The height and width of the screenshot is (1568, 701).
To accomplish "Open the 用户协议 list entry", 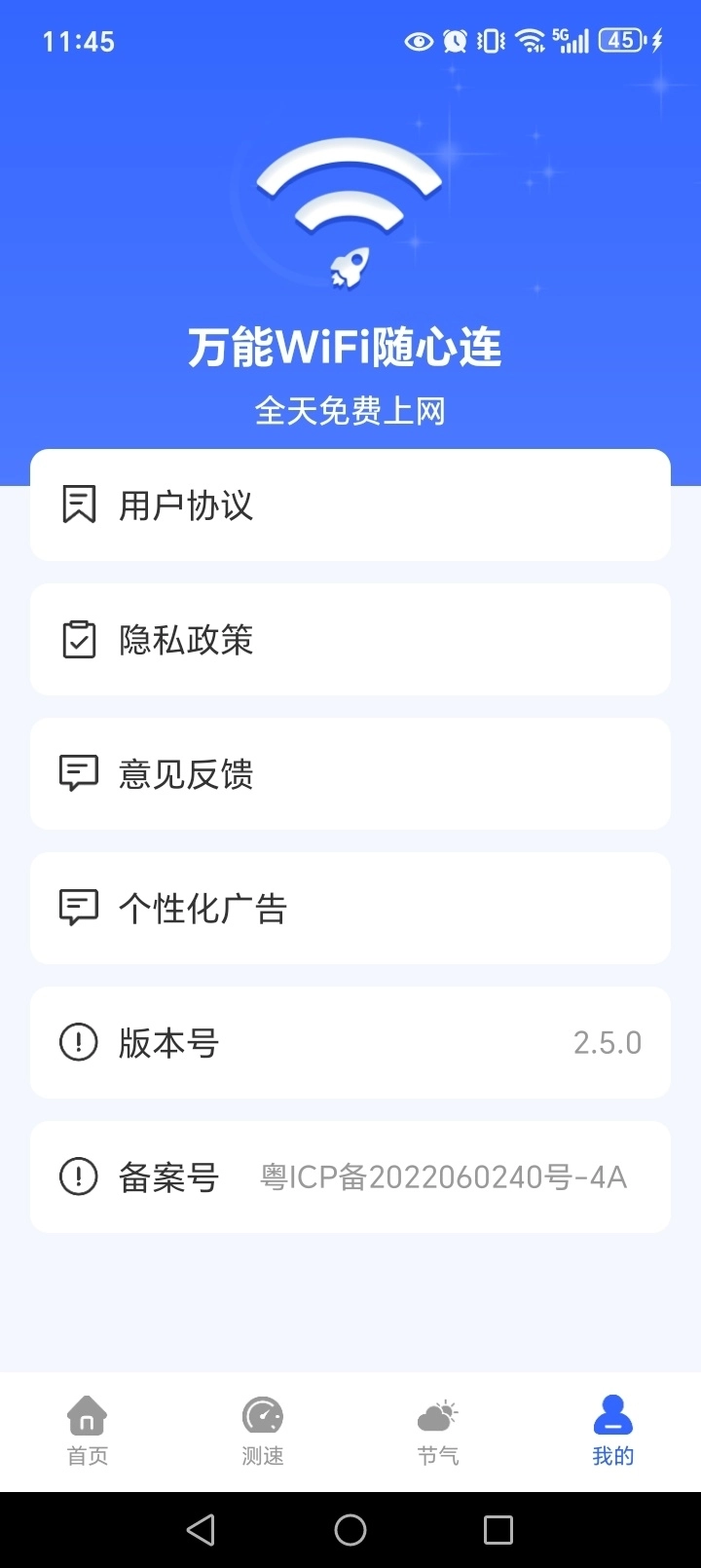I will click(350, 504).
